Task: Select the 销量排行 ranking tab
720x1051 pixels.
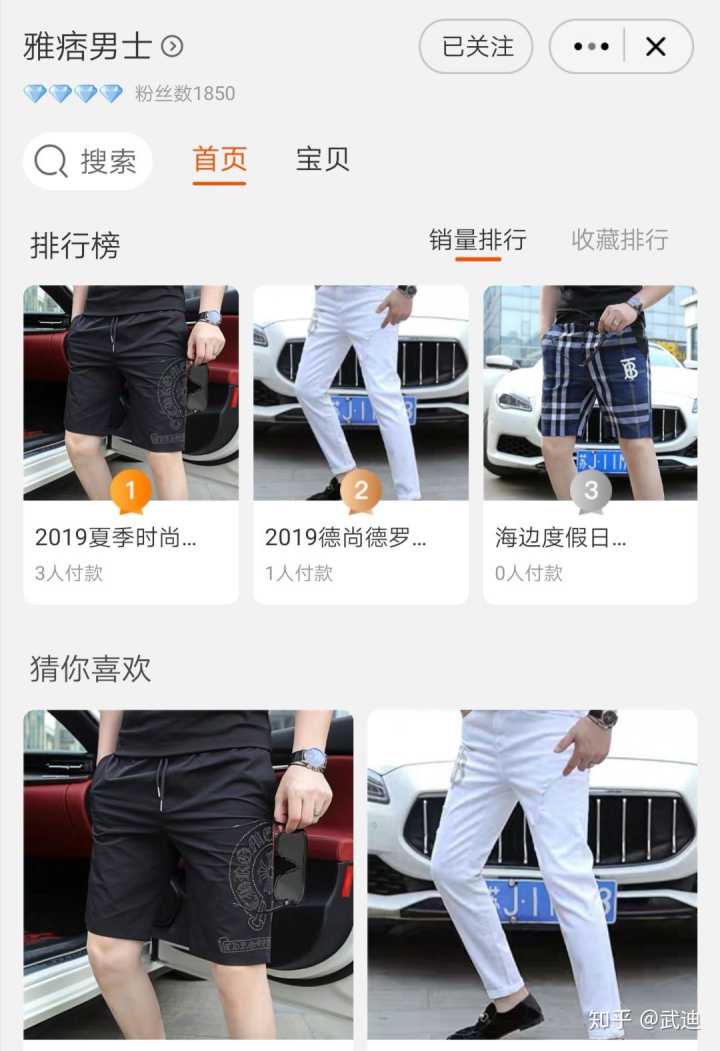Action: [477, 240]
